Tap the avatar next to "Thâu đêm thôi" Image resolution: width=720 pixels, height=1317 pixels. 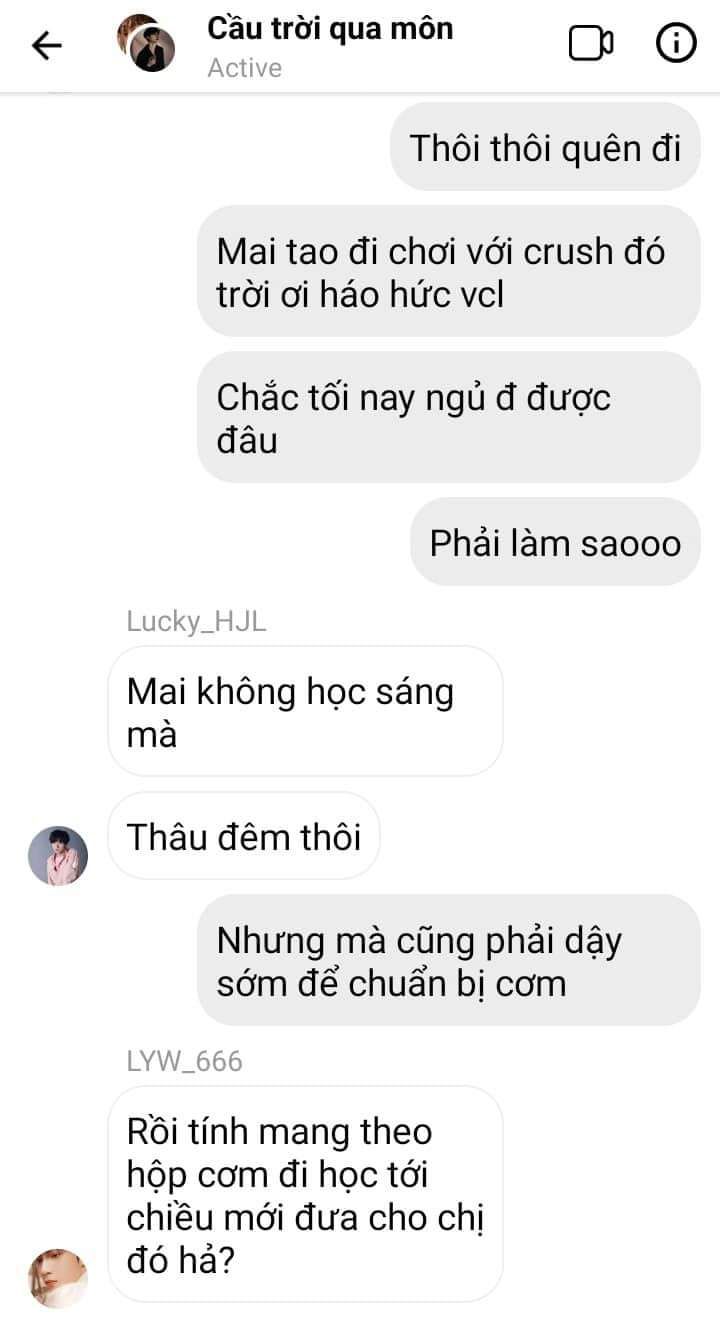click(x=58, y=856)
